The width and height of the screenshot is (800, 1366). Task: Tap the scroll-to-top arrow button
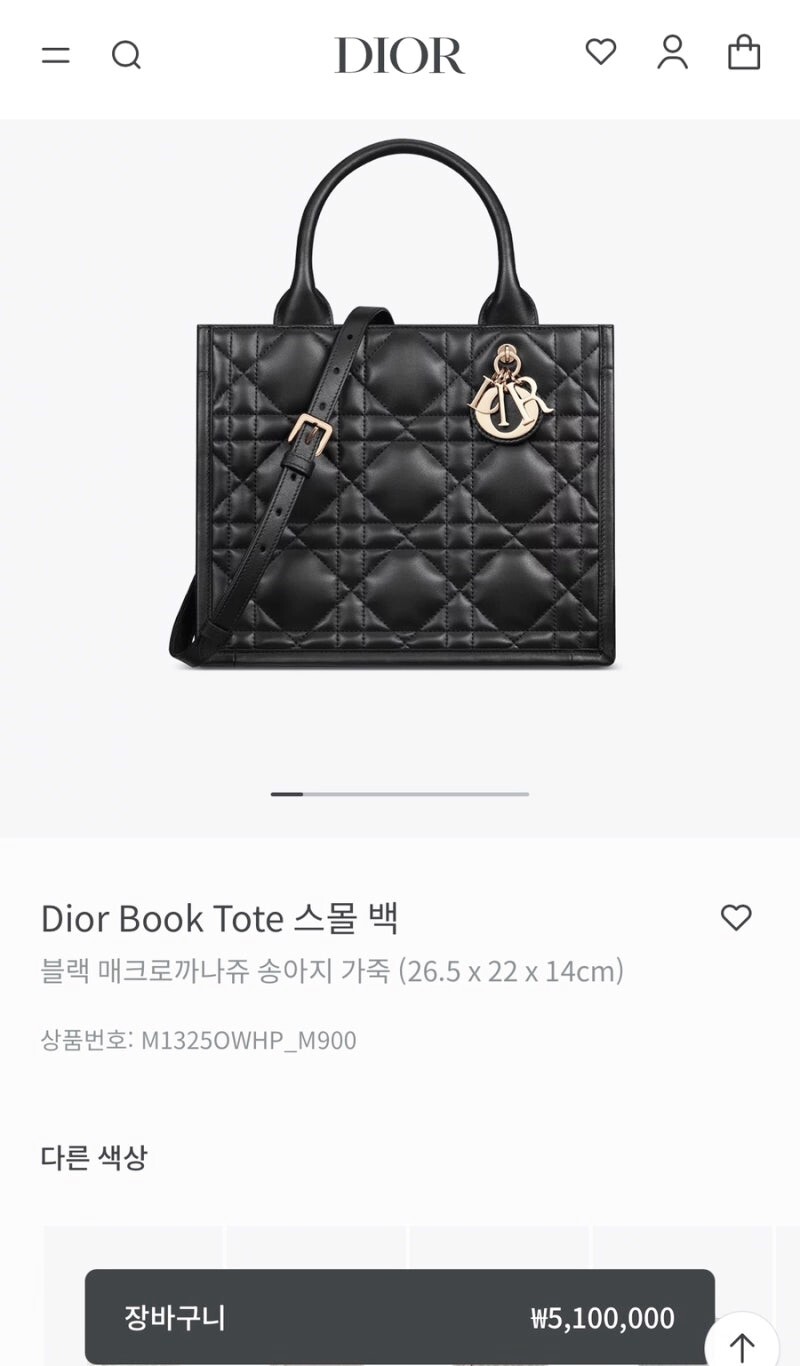[x=742, y=1345]
